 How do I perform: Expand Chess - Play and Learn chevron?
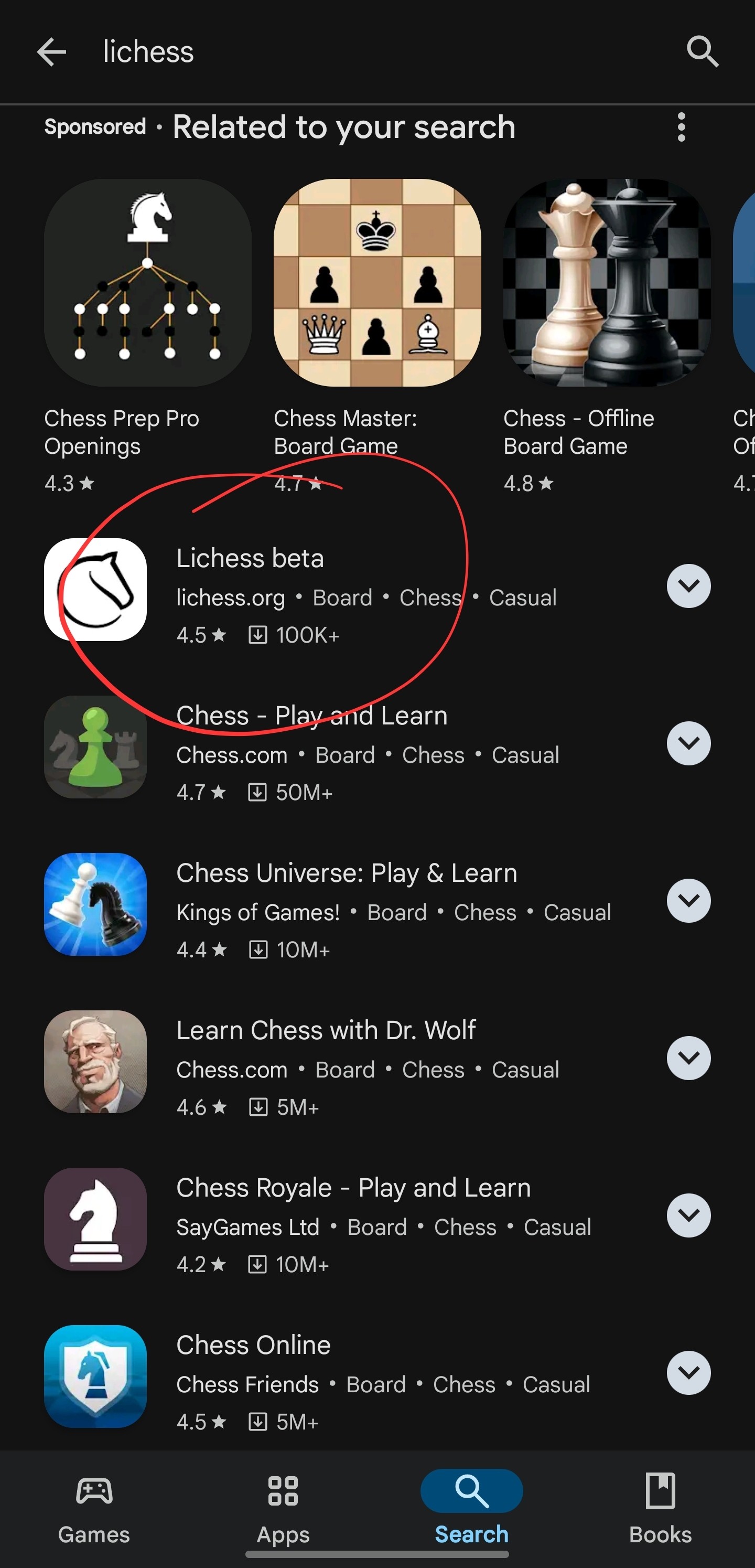click(x=688, y=743)
